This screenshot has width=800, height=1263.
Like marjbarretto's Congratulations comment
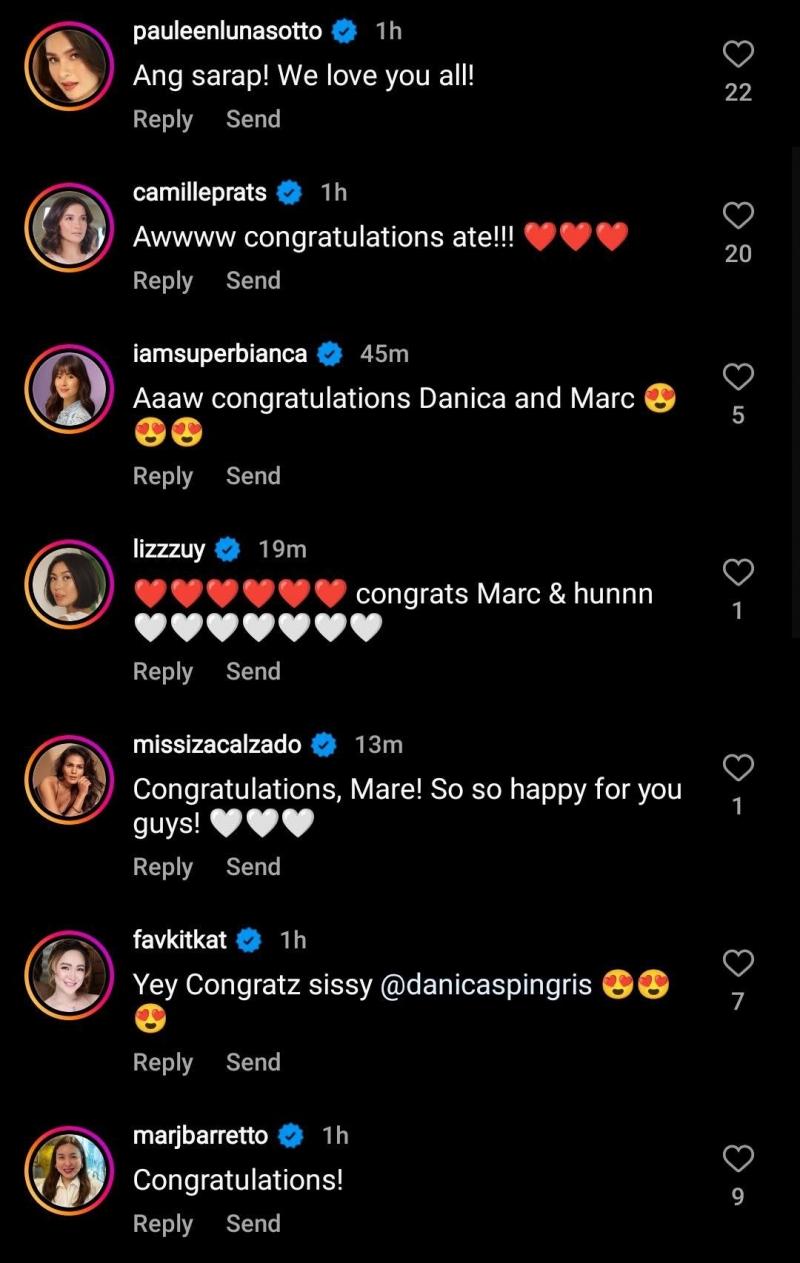(738, 1158)
